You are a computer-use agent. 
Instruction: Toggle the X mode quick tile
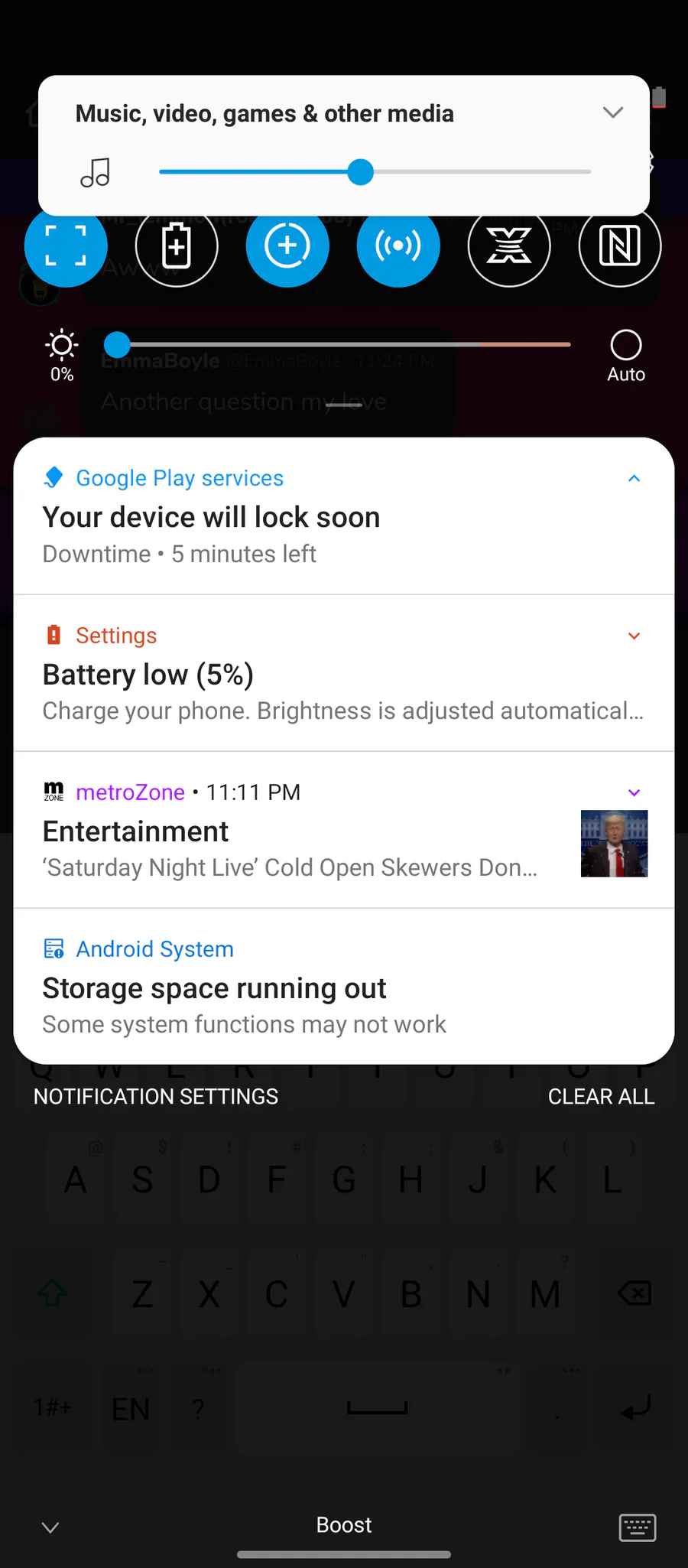pos(509,246)
